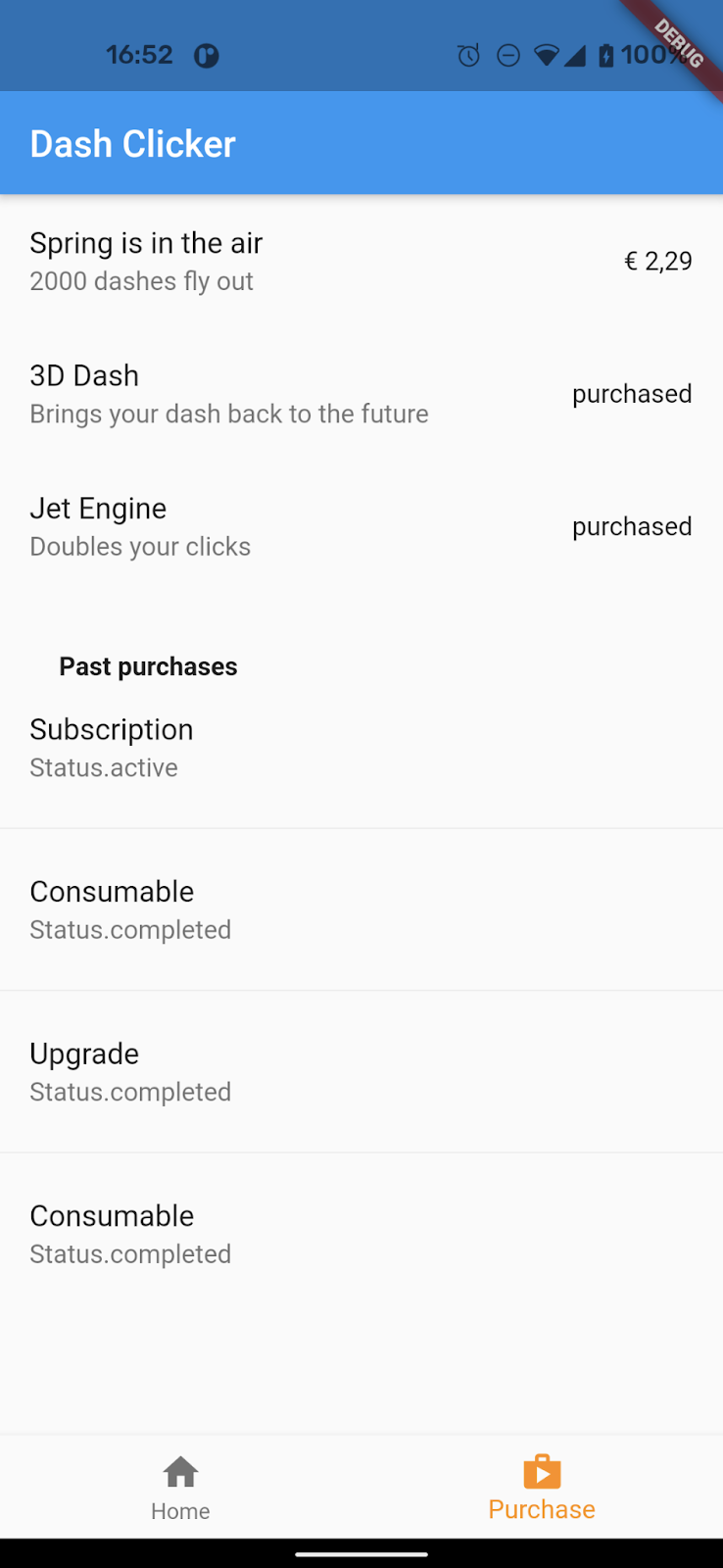723x1568 pixels.
Task: Tap purchased label beside Jet Engine
Action: 632,526
